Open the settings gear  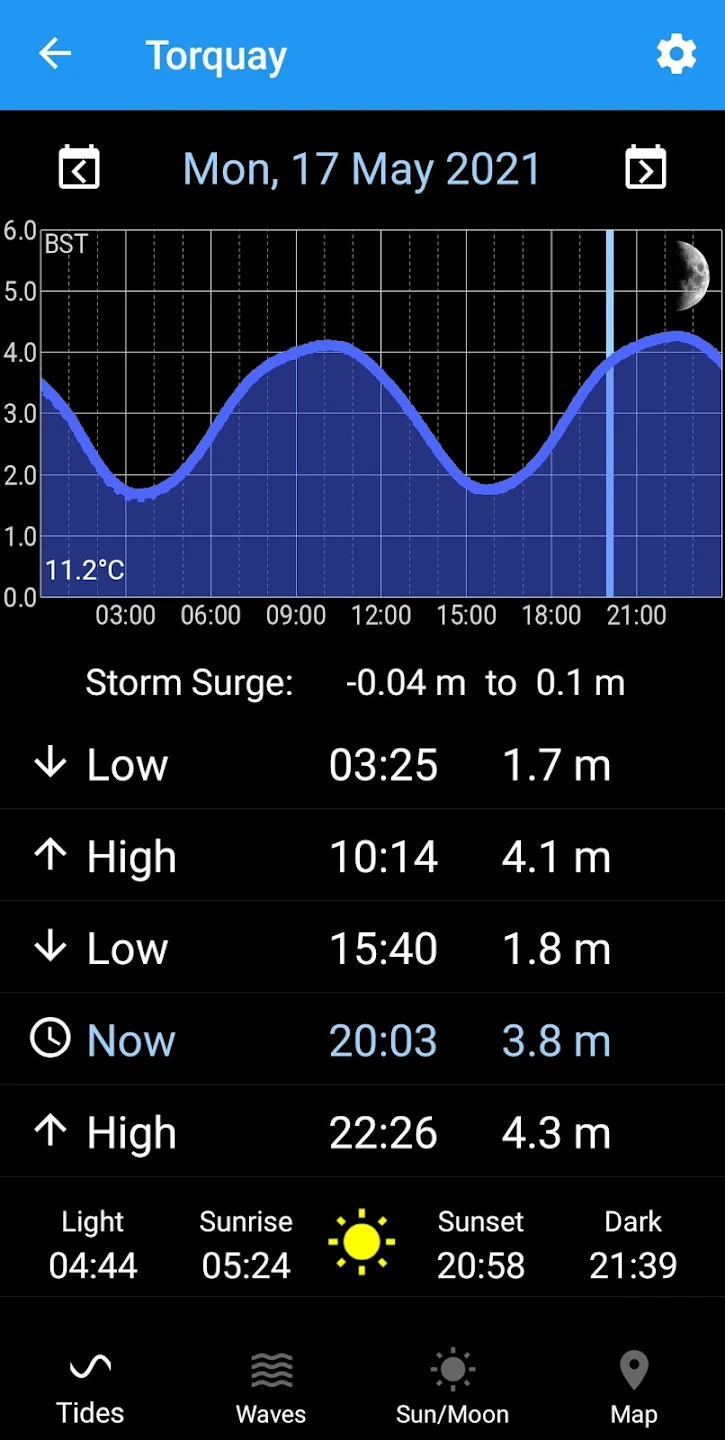click(676, 54)
